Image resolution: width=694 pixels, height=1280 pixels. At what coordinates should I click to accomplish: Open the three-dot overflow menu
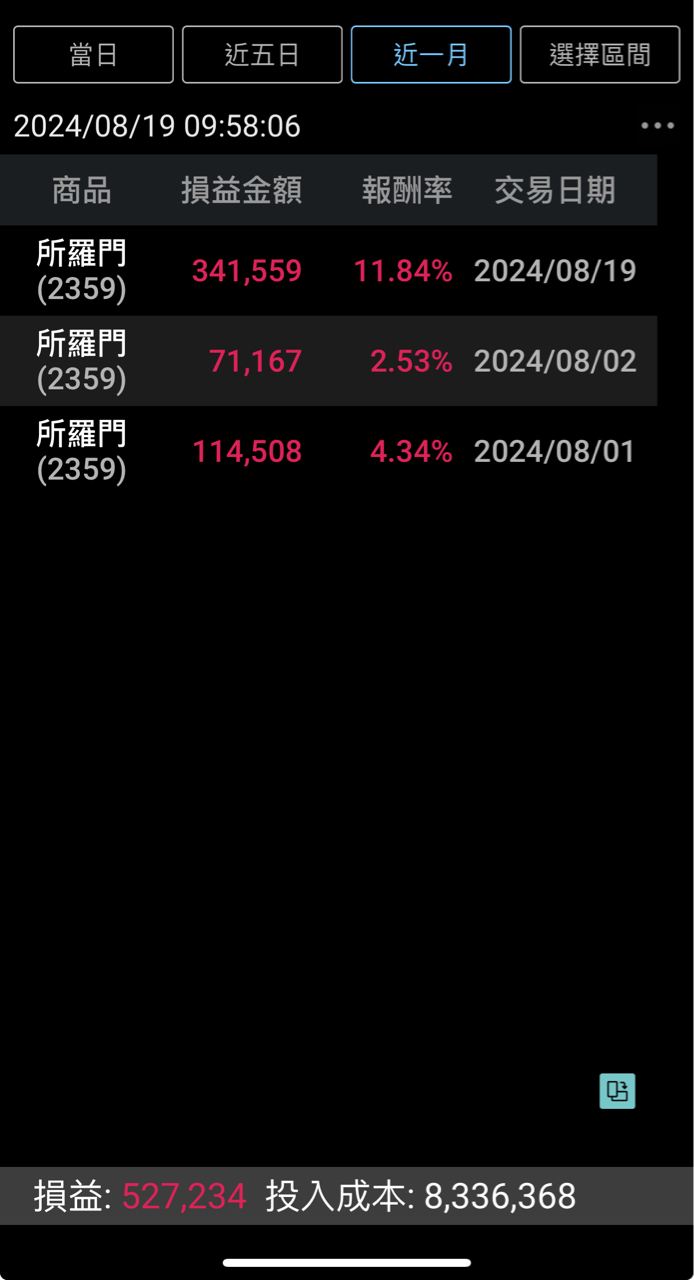657,126
